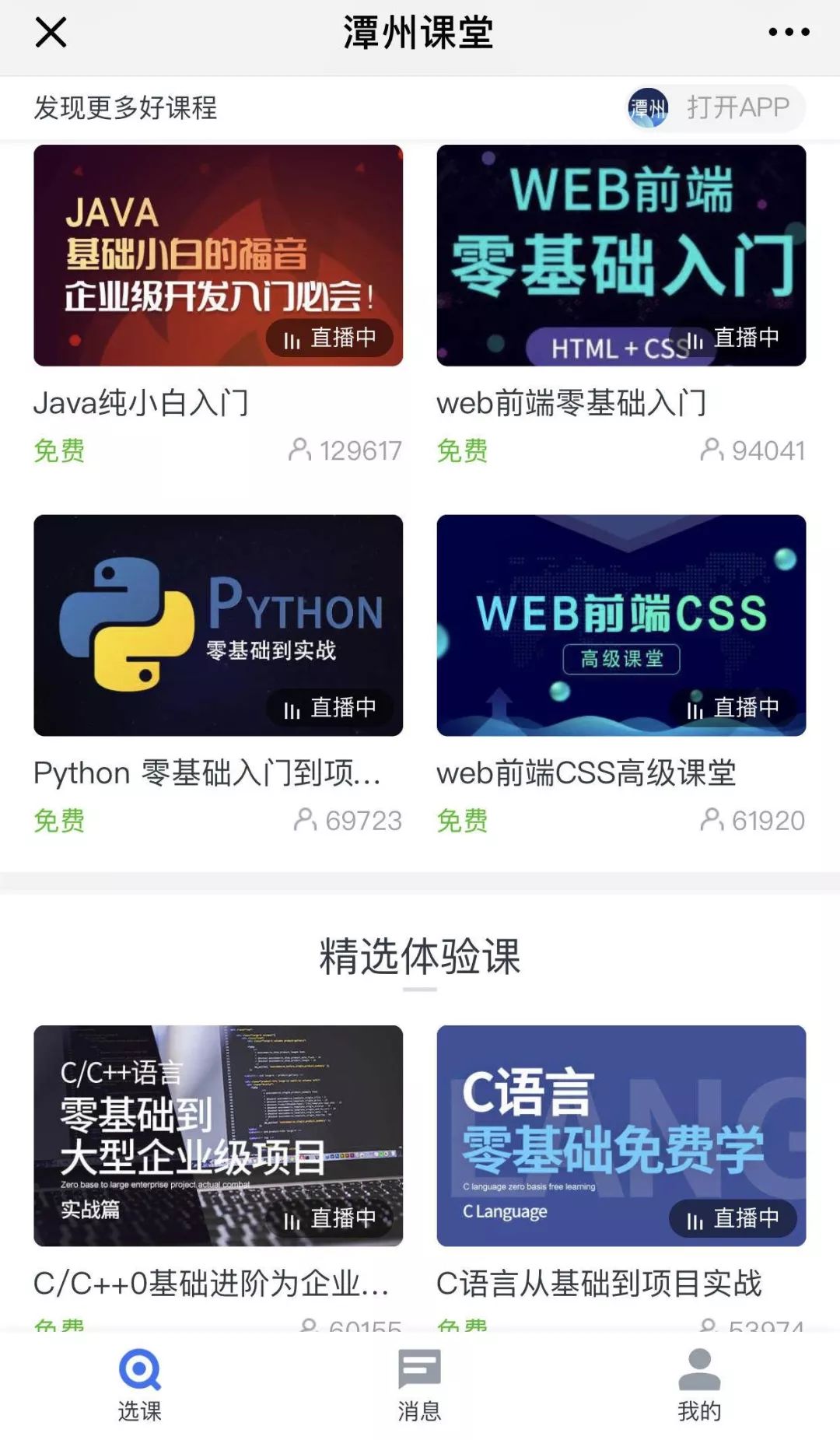Select the 免费 label under Python course
Screen dimensions: 840x1440
(58, 819)
